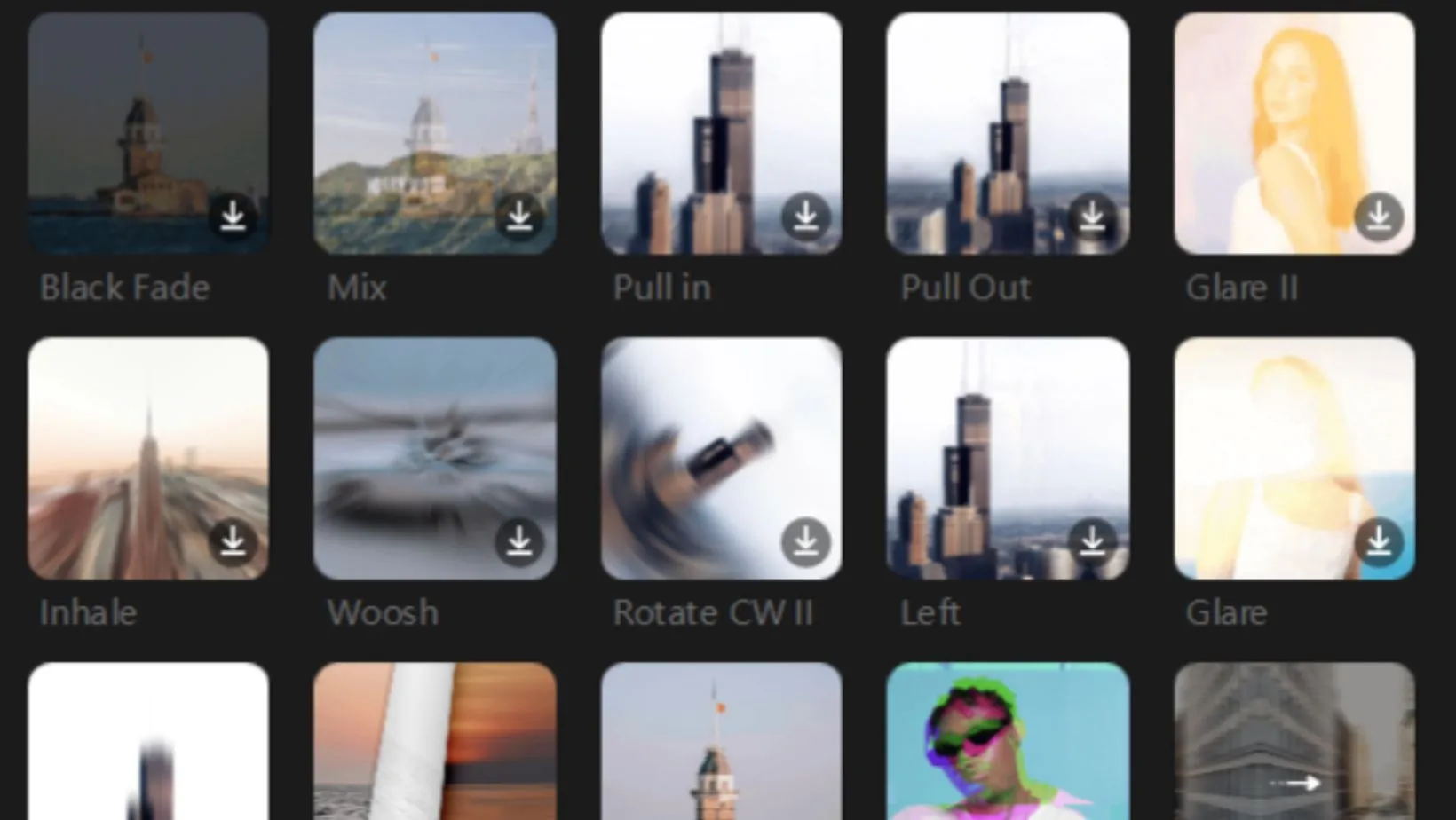Download the Black Fade transition

tap(233, 217)
